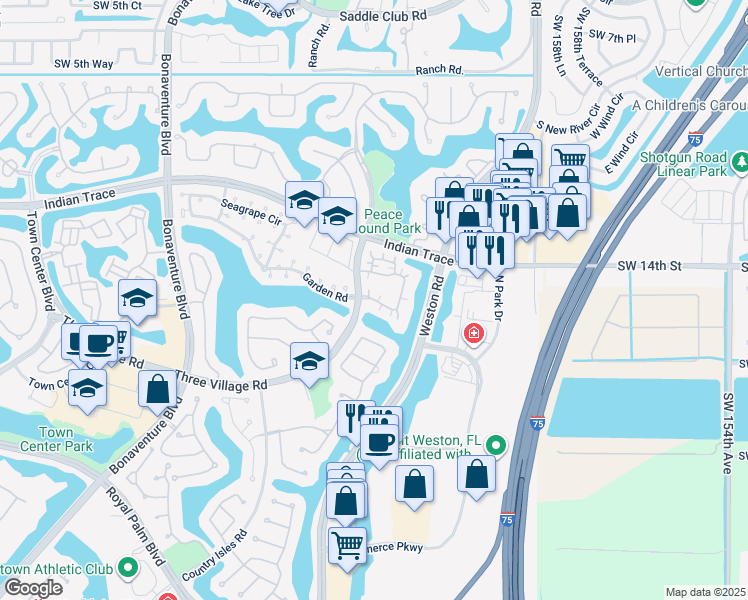Select the red hospital marker near Weston Rd

coord(474,334)
